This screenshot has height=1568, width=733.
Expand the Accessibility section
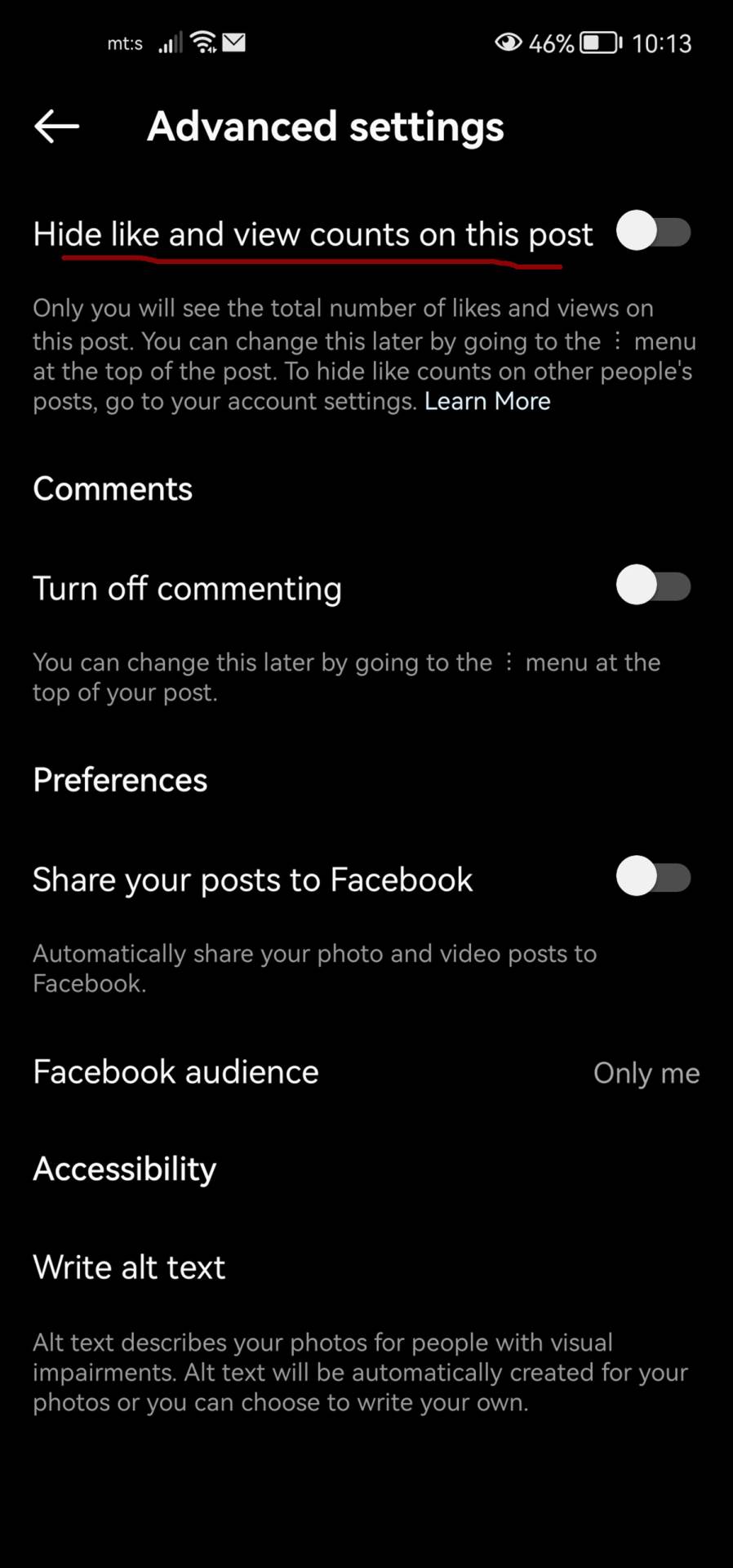coord(124,1168)
